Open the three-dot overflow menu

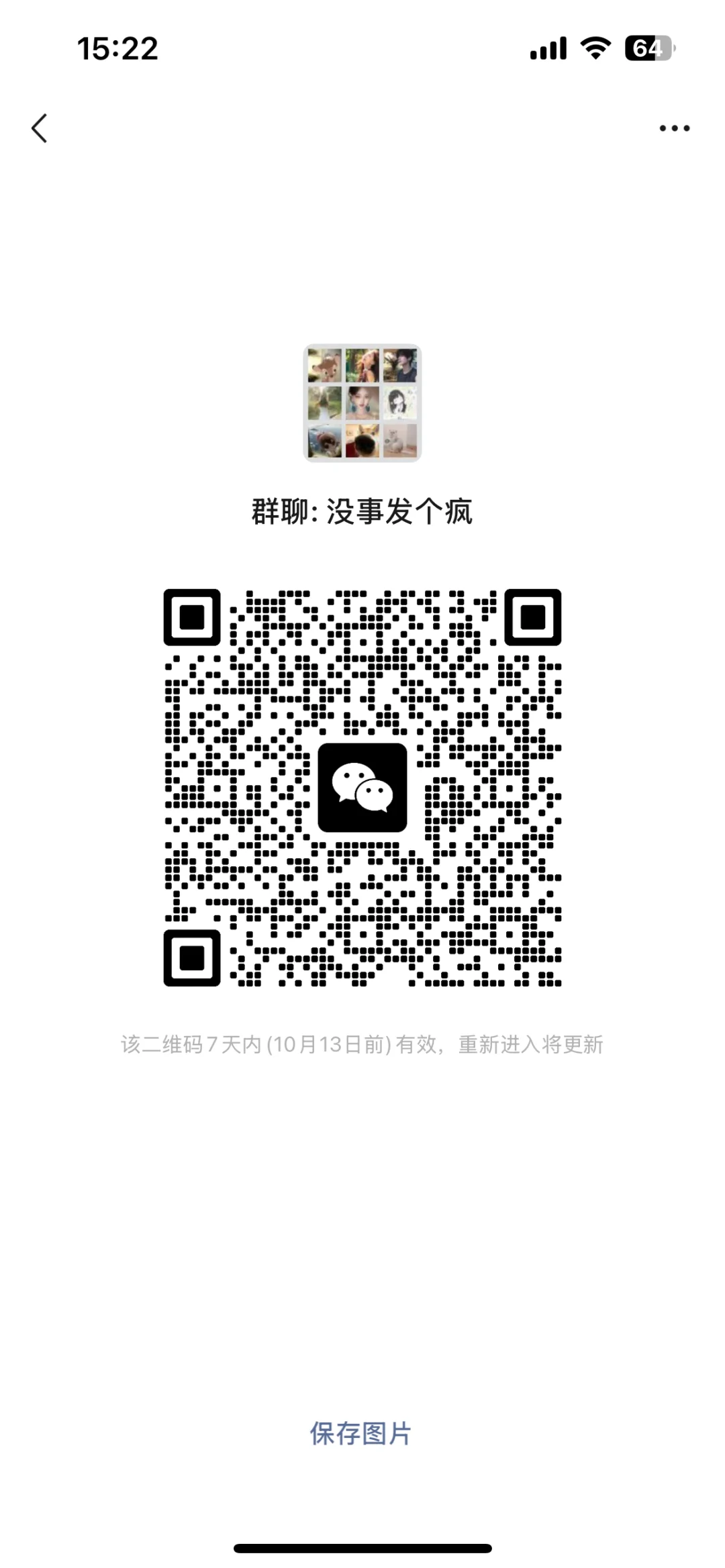point(674,128)
